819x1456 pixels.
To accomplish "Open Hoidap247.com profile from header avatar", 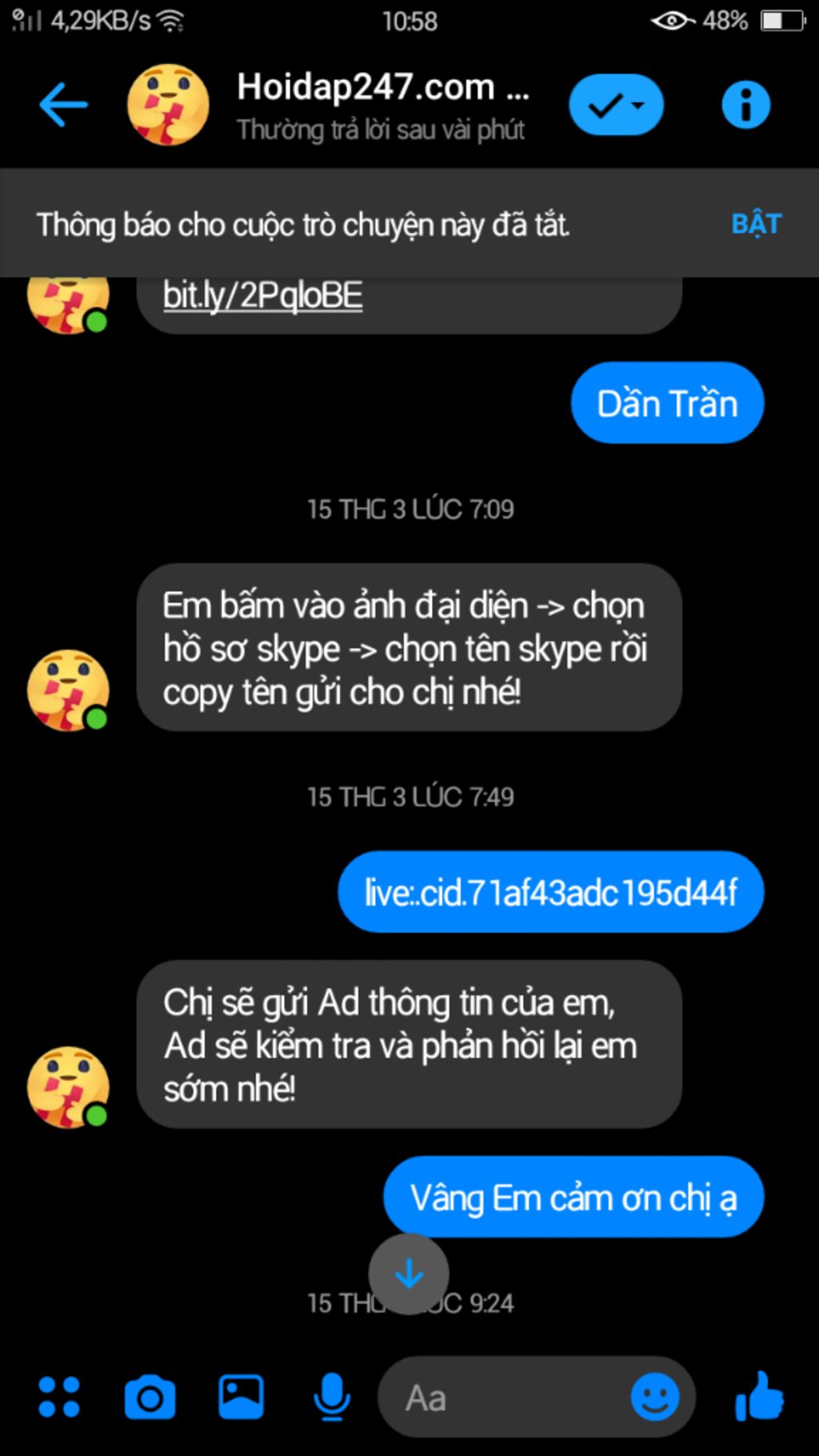I will pyautogui.click(x=168, y=105).
